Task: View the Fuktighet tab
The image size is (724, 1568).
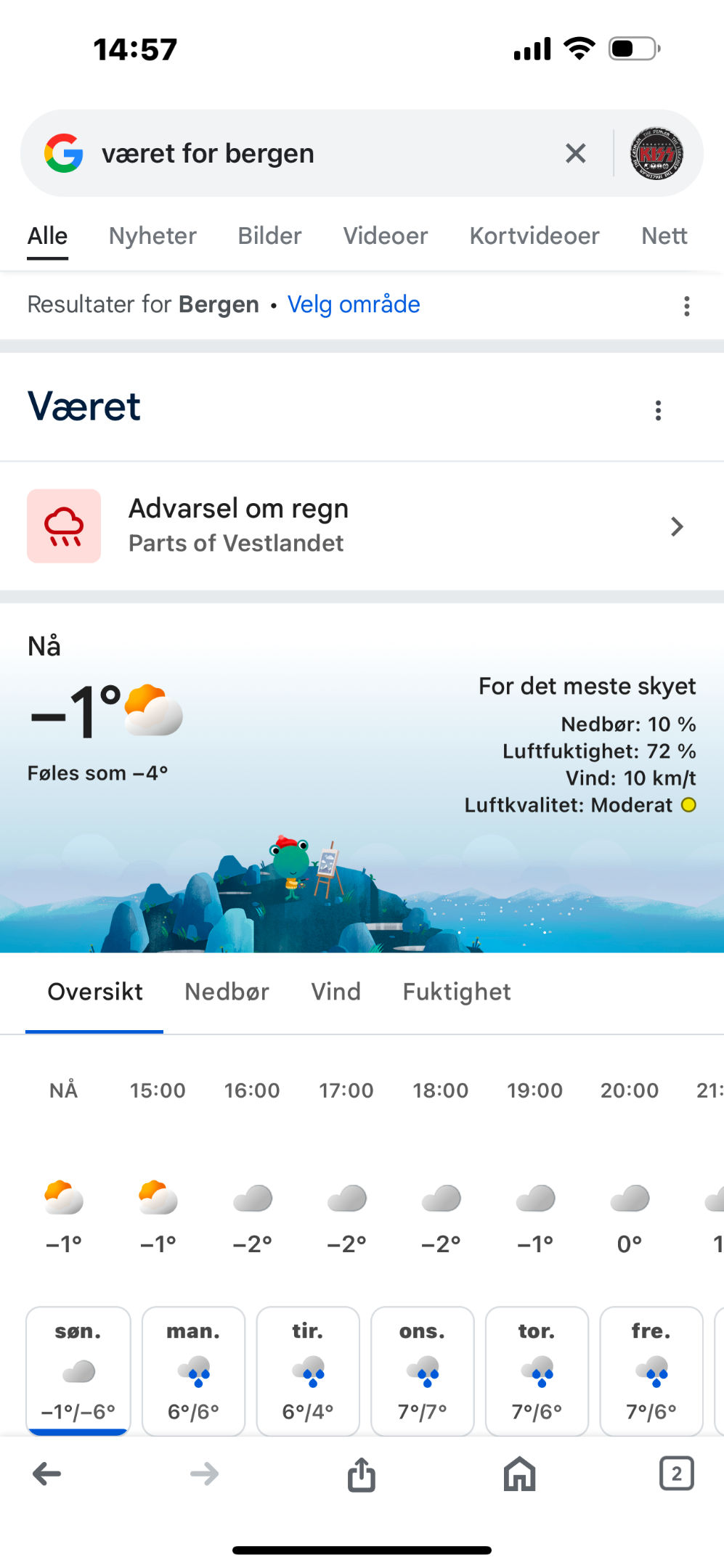Action: click(x=457, y=992)
